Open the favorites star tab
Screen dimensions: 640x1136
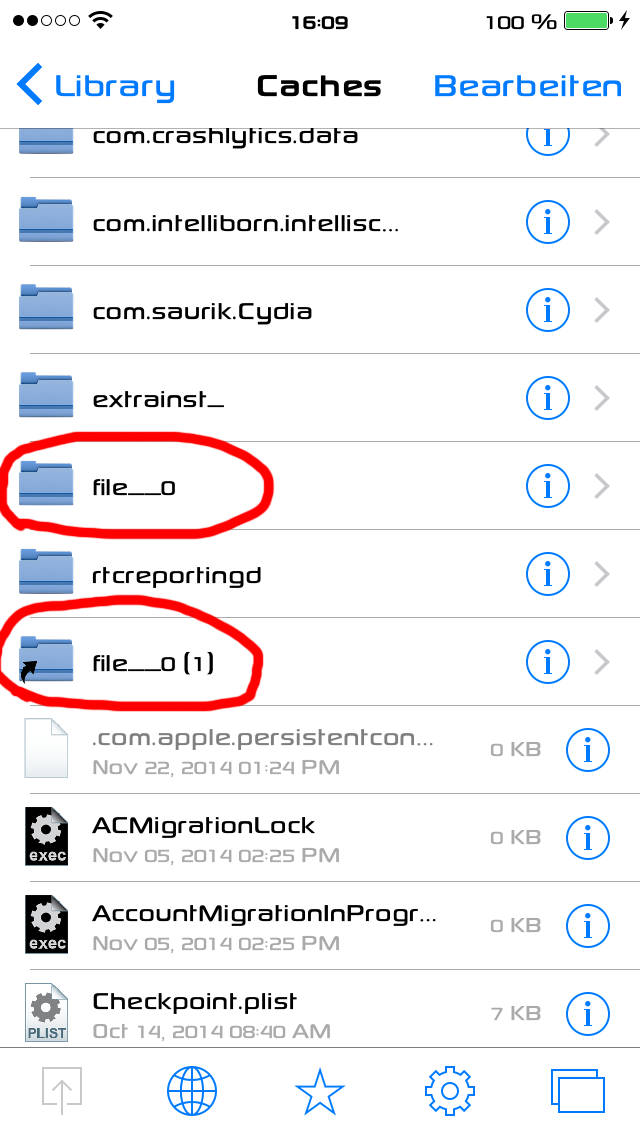point(320,1090)
